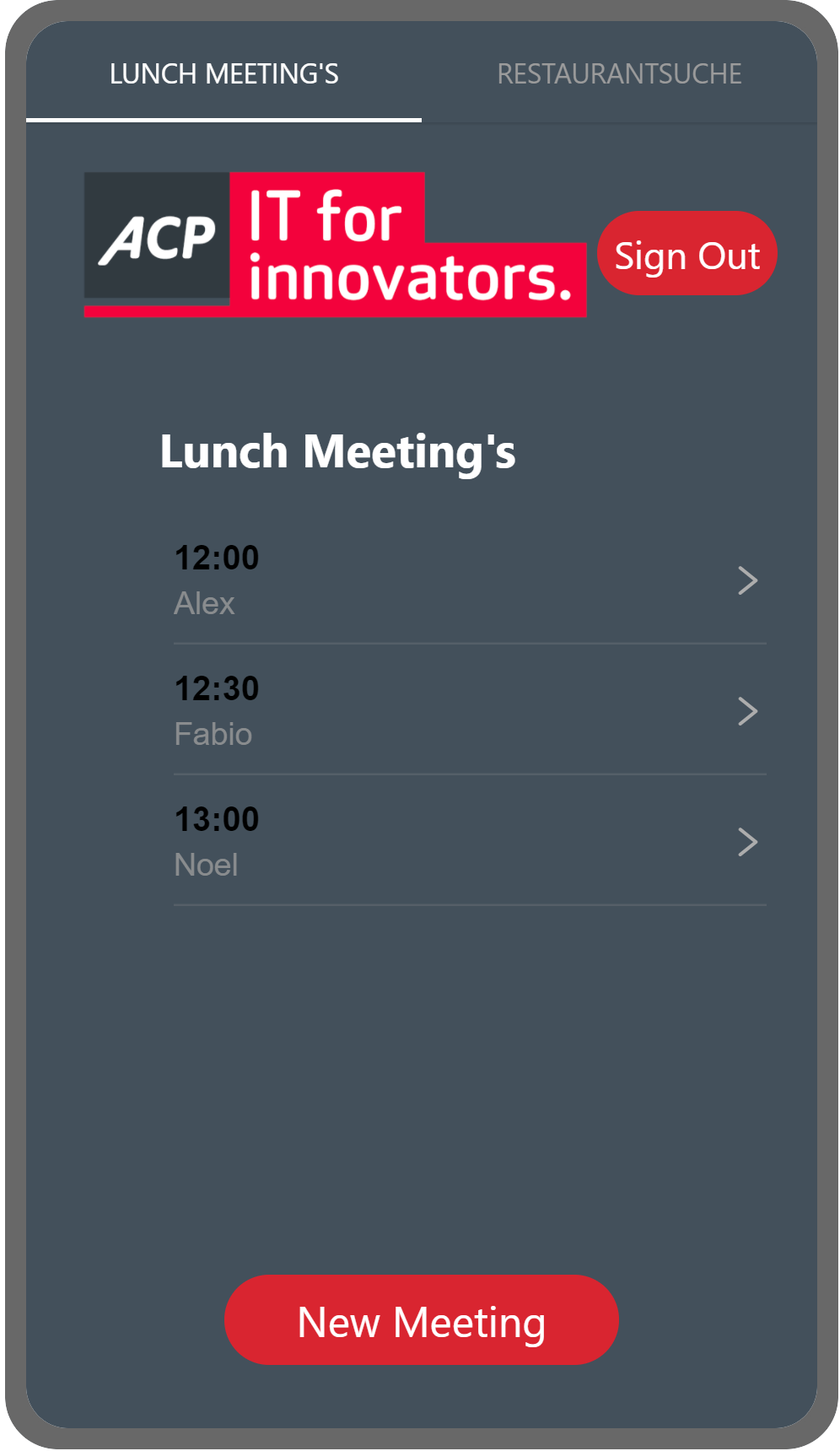Open the 12:00 meeting with Alex
The width and height of the screenshot is (840, 1451).
click(470, 580)
